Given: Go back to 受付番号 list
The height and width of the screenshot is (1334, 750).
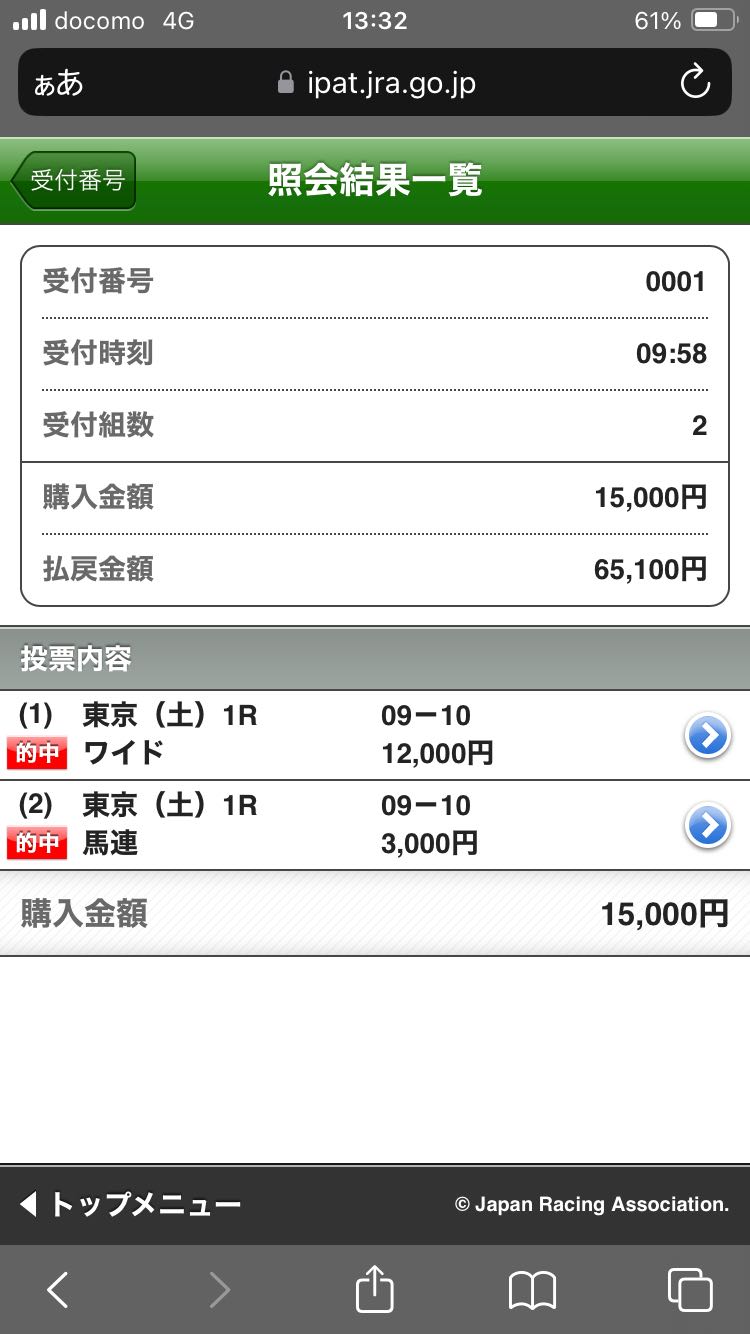Looking at the screenshot, I should coord(75,181).
